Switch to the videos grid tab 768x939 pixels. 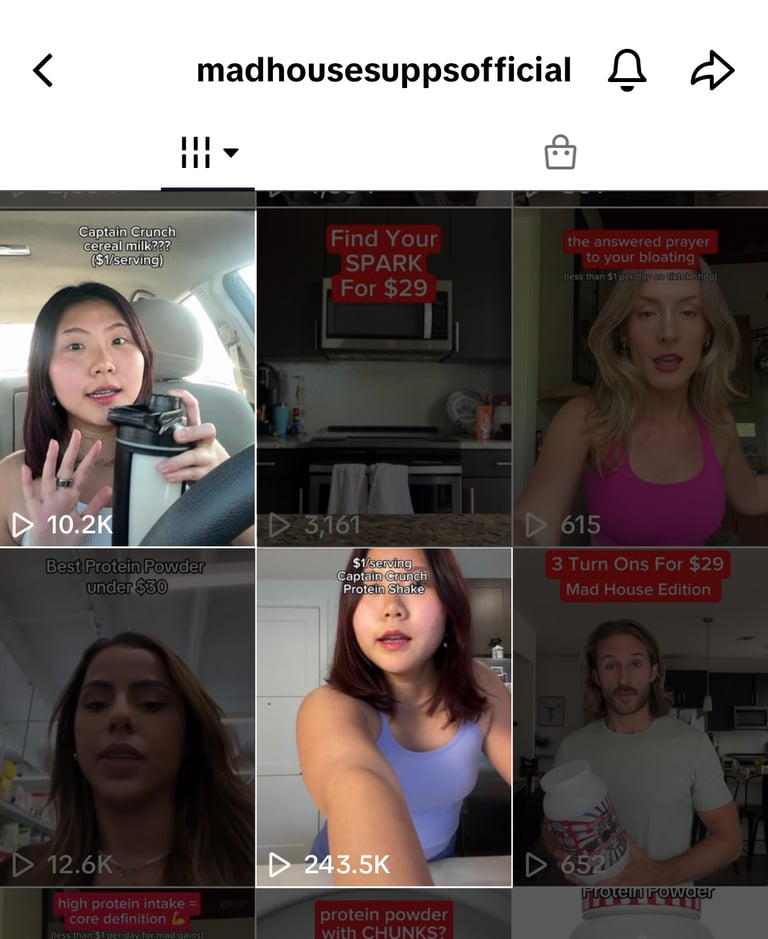tap(208, 153)
